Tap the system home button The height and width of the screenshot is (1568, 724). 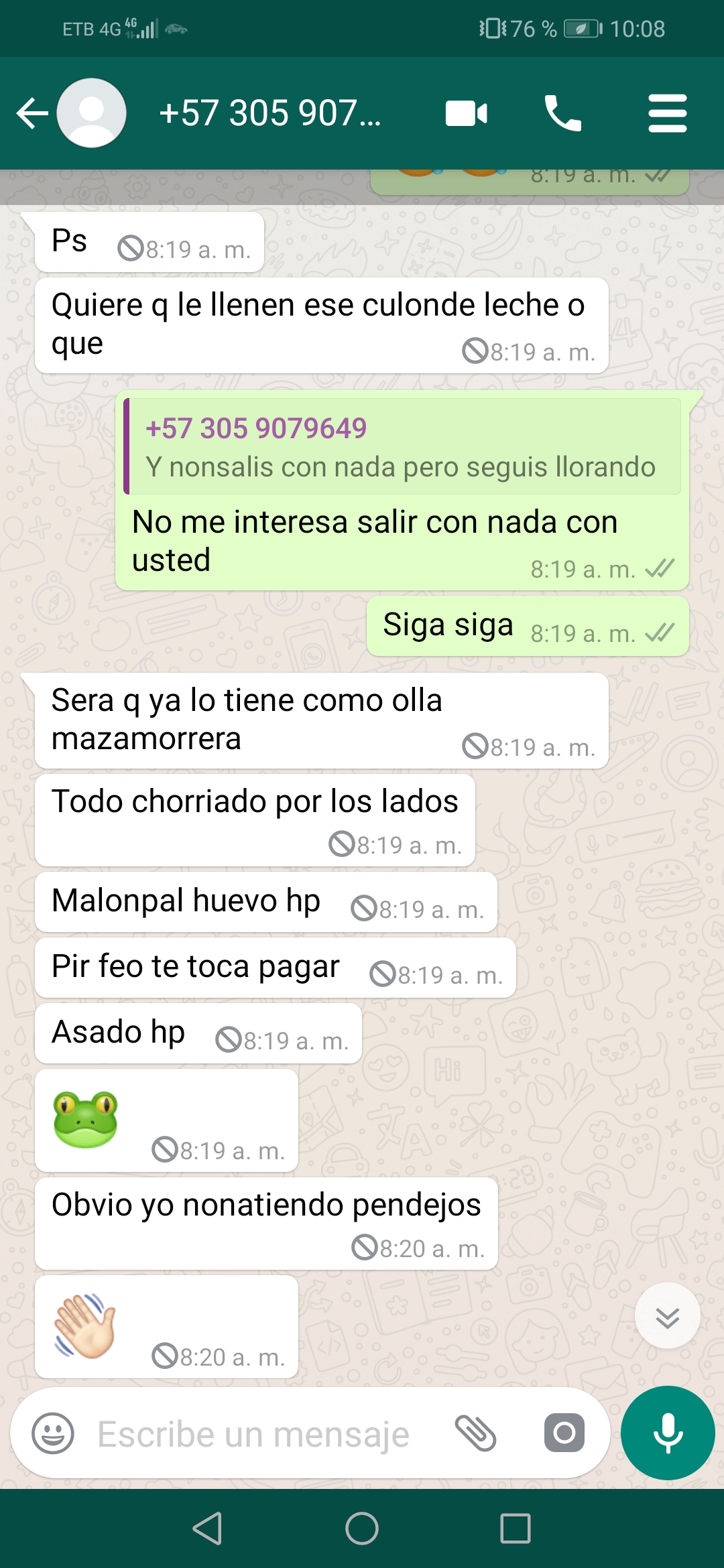[x=362, y=1528]
